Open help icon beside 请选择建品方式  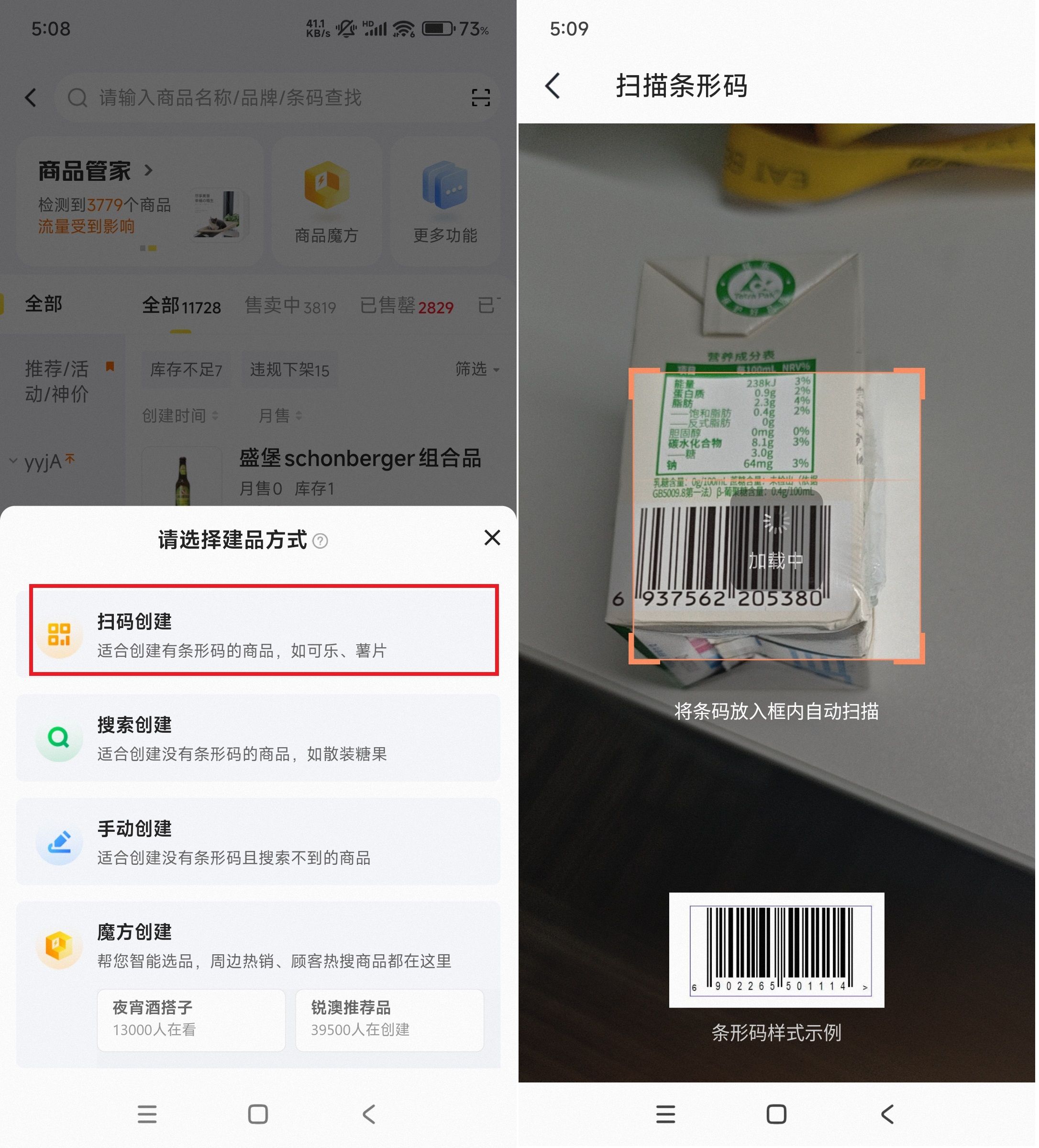[321, 541]
